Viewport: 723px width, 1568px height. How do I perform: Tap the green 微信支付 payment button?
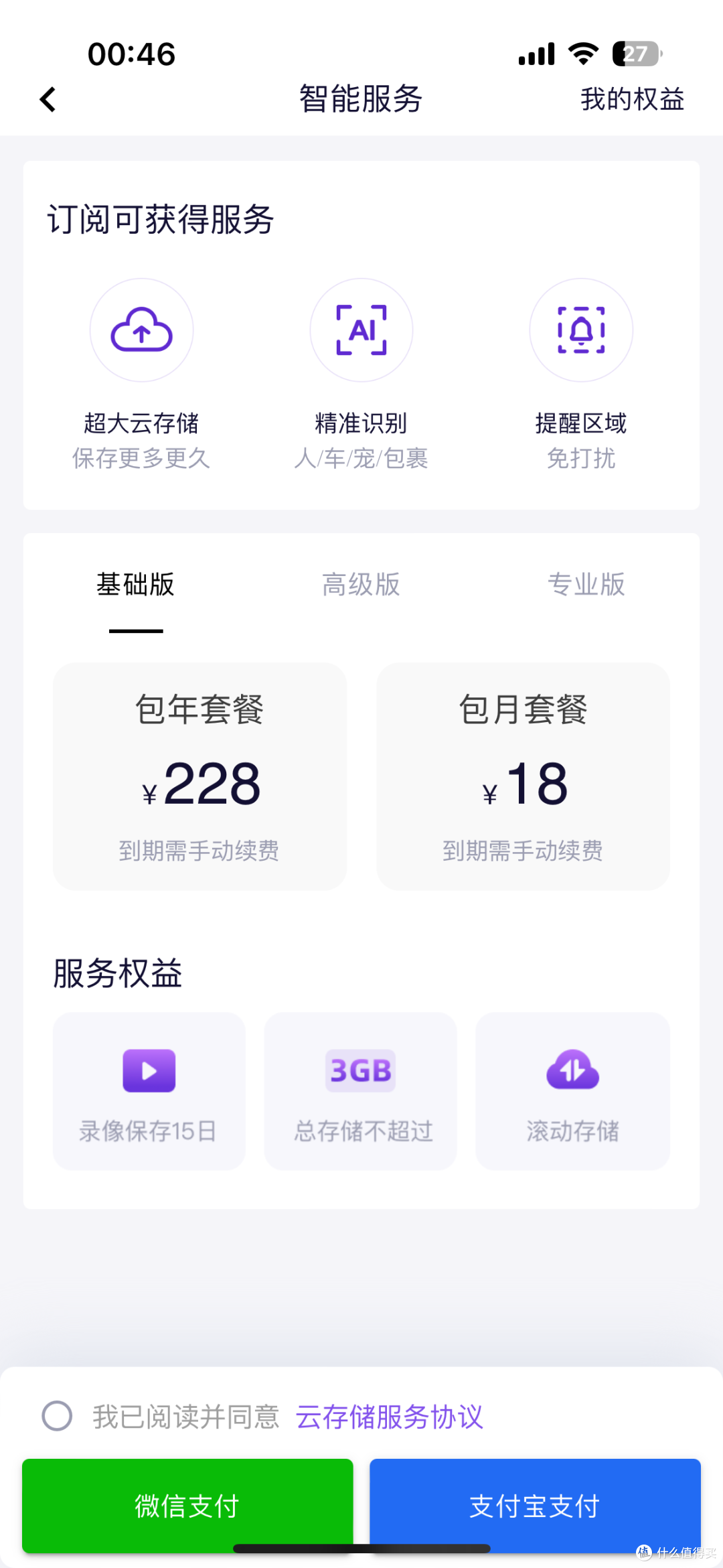click(186, 1507)
